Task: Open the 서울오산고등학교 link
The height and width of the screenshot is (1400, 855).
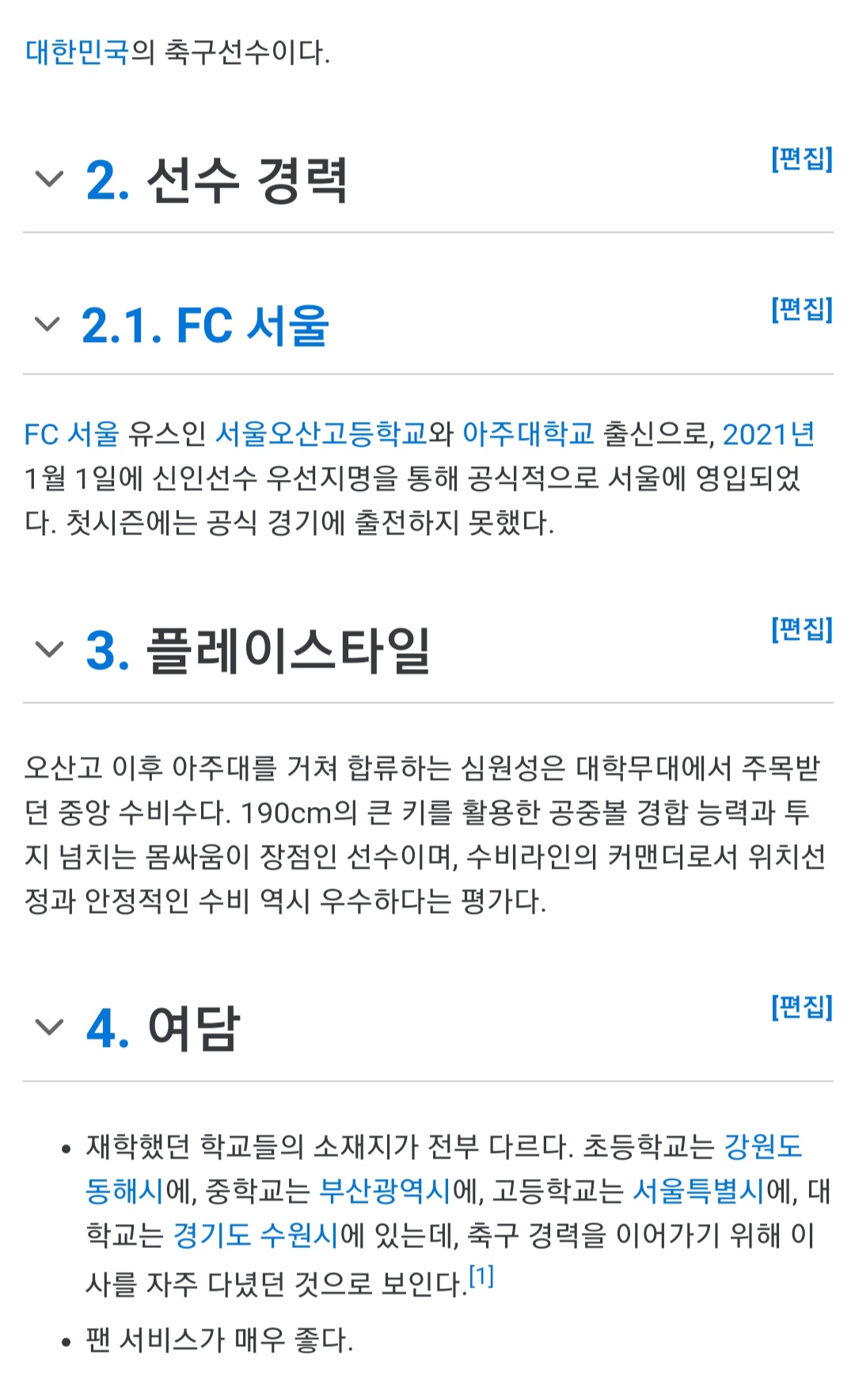Action: tap(321, 434)
